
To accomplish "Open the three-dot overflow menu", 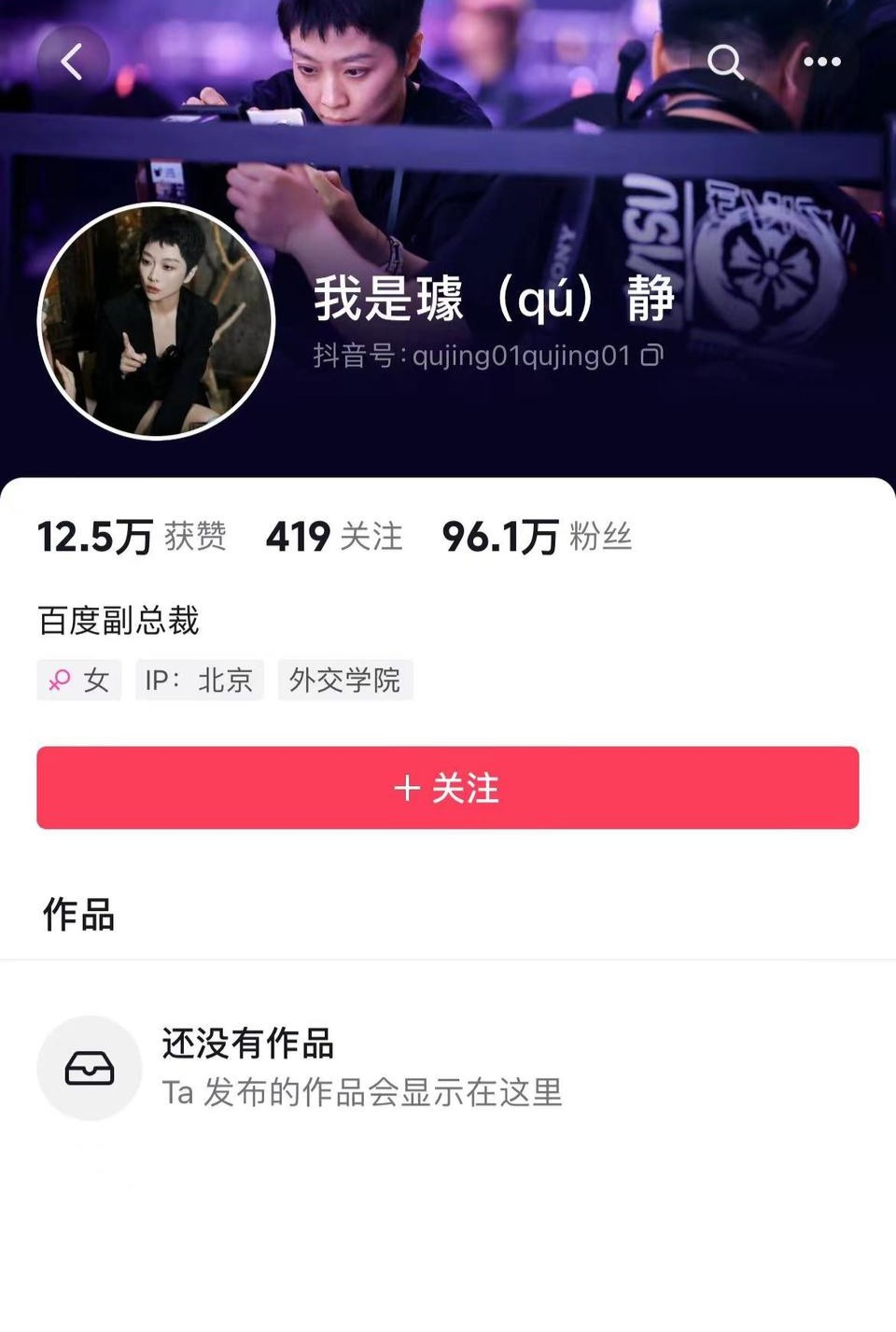I will (821, 62).
